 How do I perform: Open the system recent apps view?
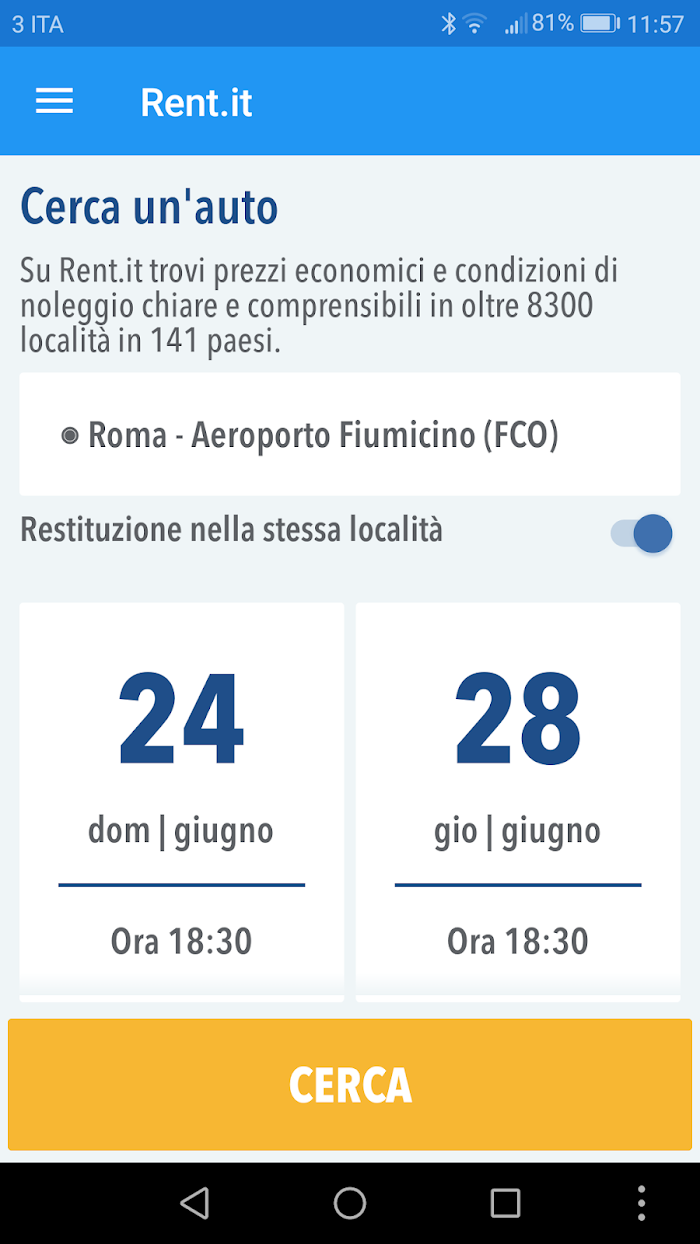pos(505,1203)
